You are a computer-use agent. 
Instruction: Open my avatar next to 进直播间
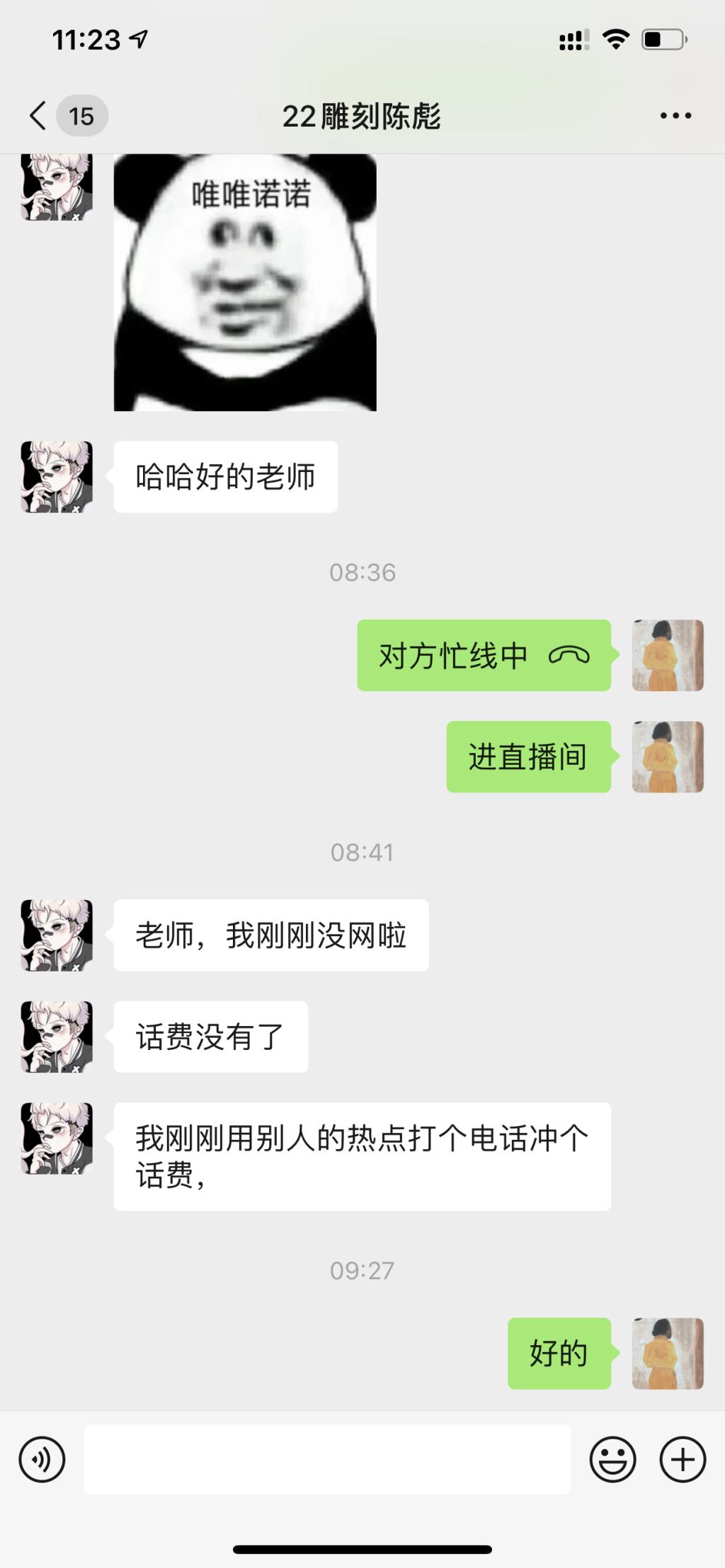[667, 756]
